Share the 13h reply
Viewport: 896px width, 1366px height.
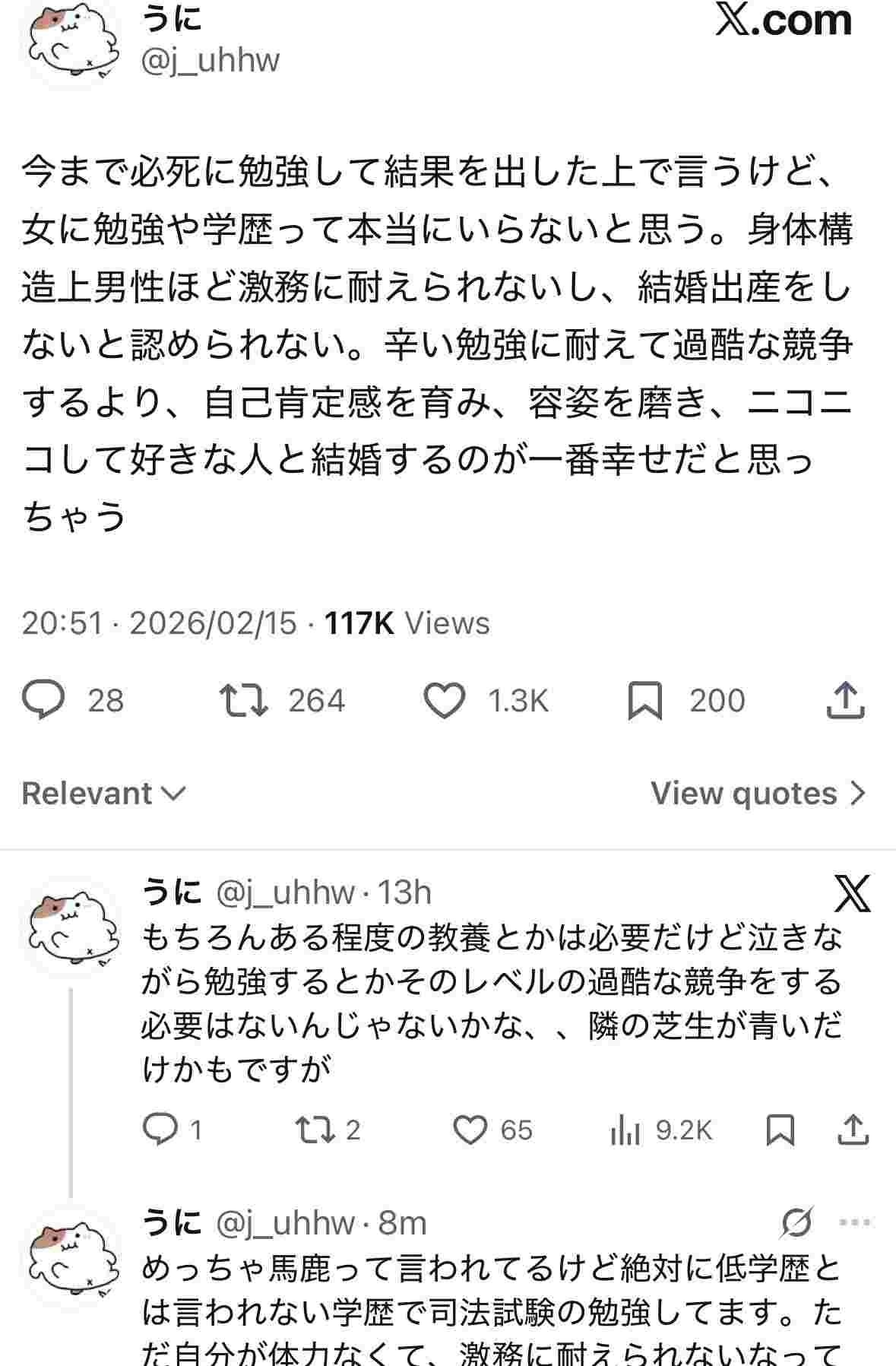853,1130
